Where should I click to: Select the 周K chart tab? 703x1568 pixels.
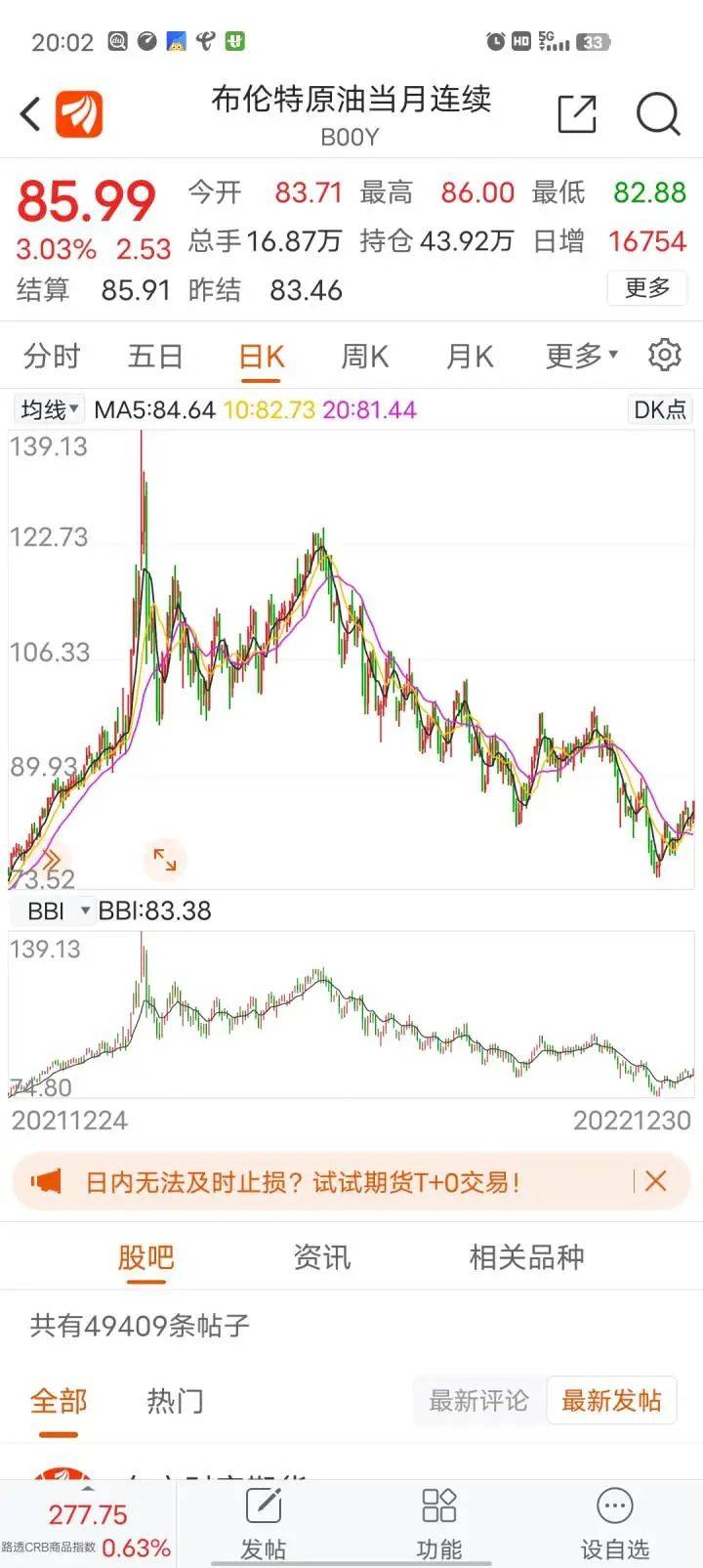tap(364, 357)
